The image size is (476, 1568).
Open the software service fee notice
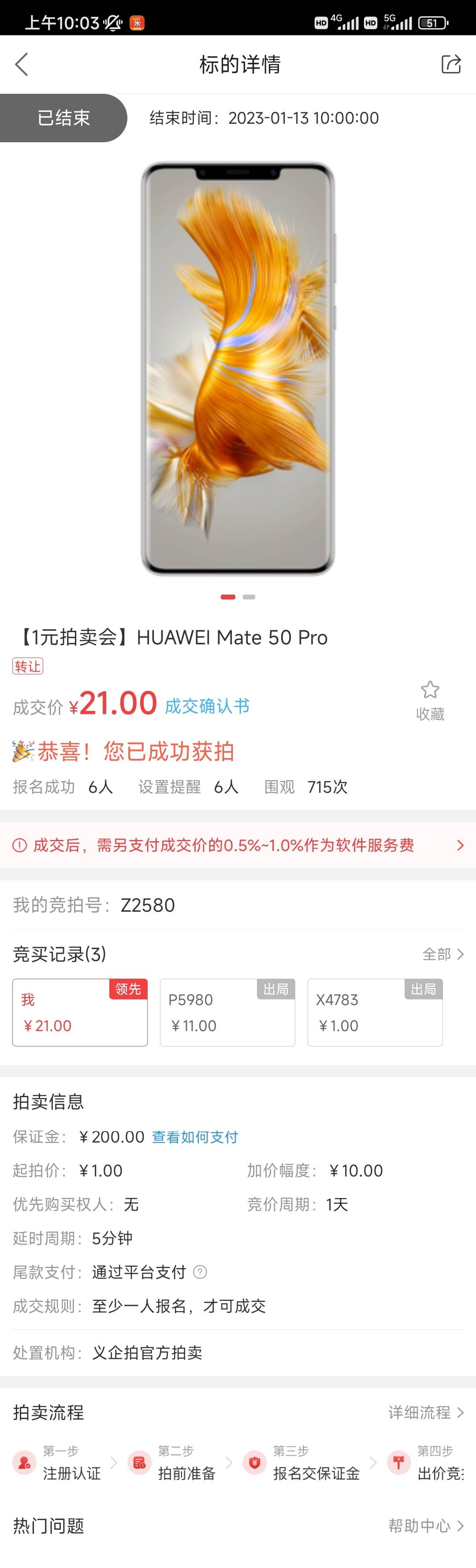(x=238, y=846)
